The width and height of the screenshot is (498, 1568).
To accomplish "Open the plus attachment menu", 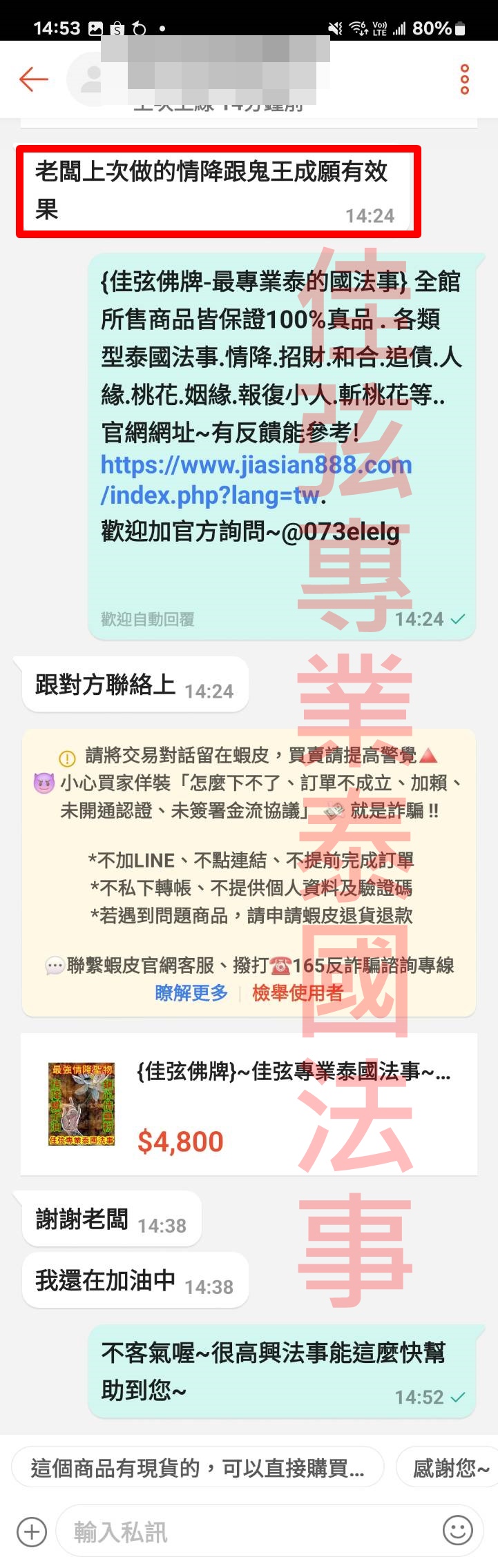I will coord(31,1532).
